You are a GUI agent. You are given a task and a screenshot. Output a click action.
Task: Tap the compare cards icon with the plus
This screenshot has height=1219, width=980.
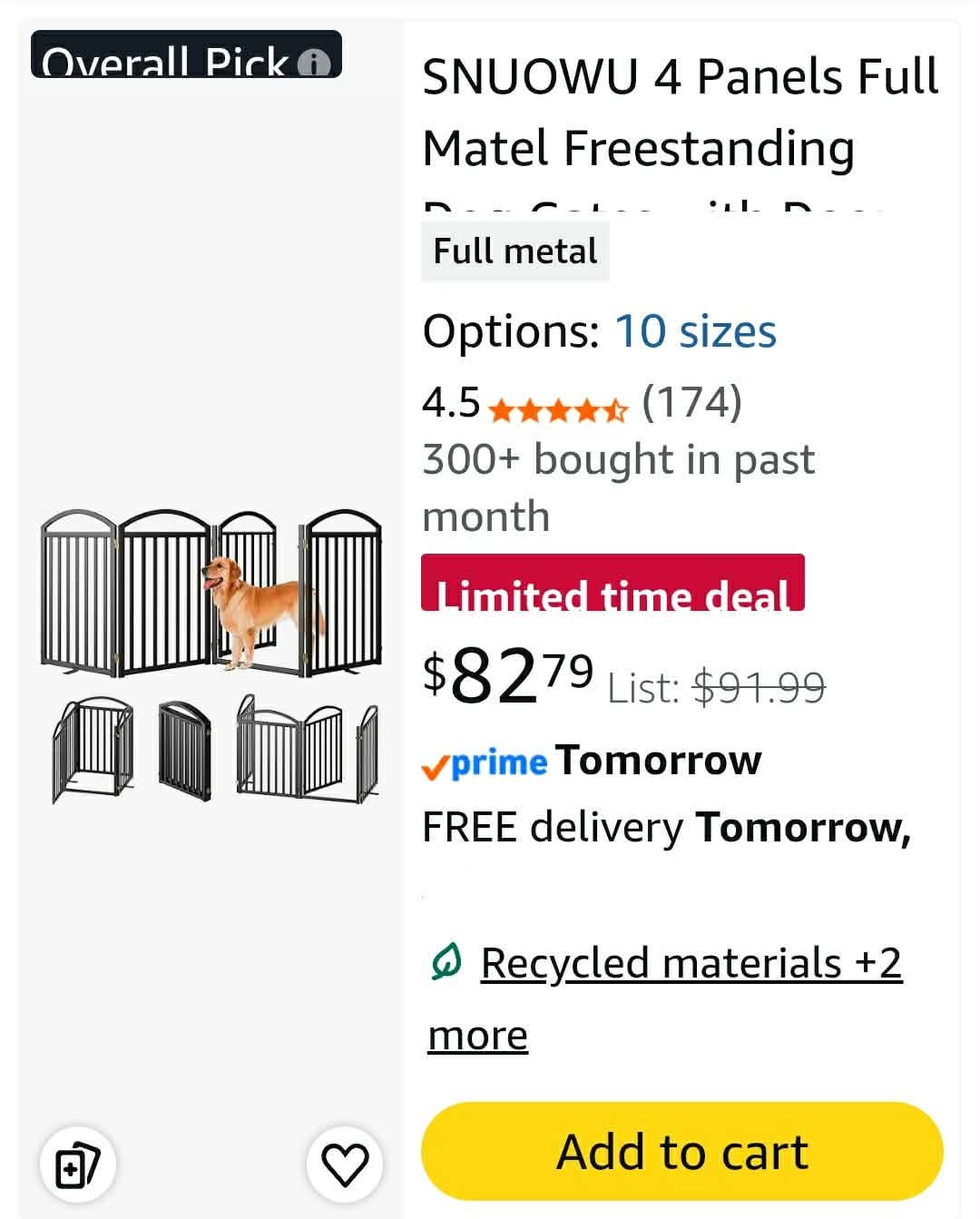[x=77, y=1165]
